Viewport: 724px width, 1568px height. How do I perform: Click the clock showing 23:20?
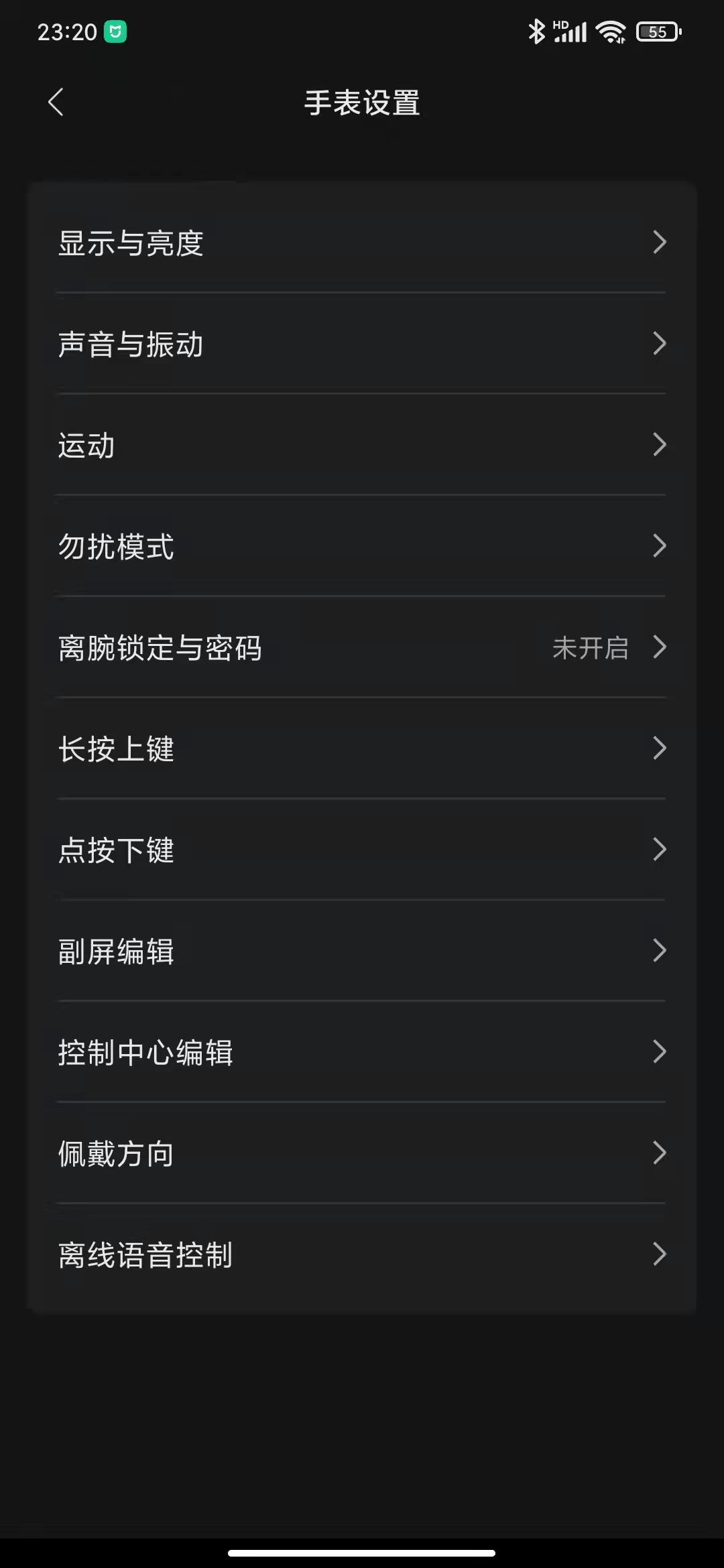click(64, 29)
